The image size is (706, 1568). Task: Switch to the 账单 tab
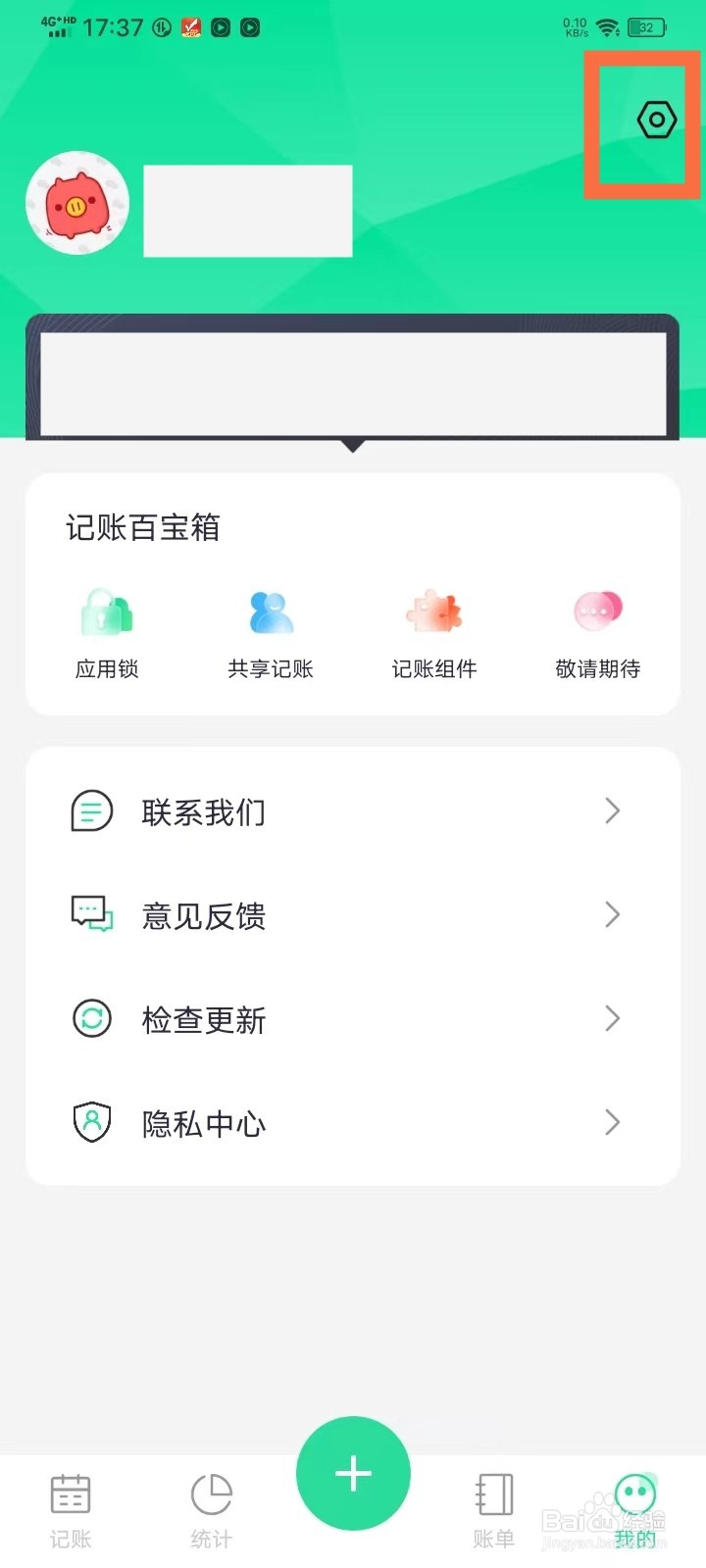coord(493,1511)
